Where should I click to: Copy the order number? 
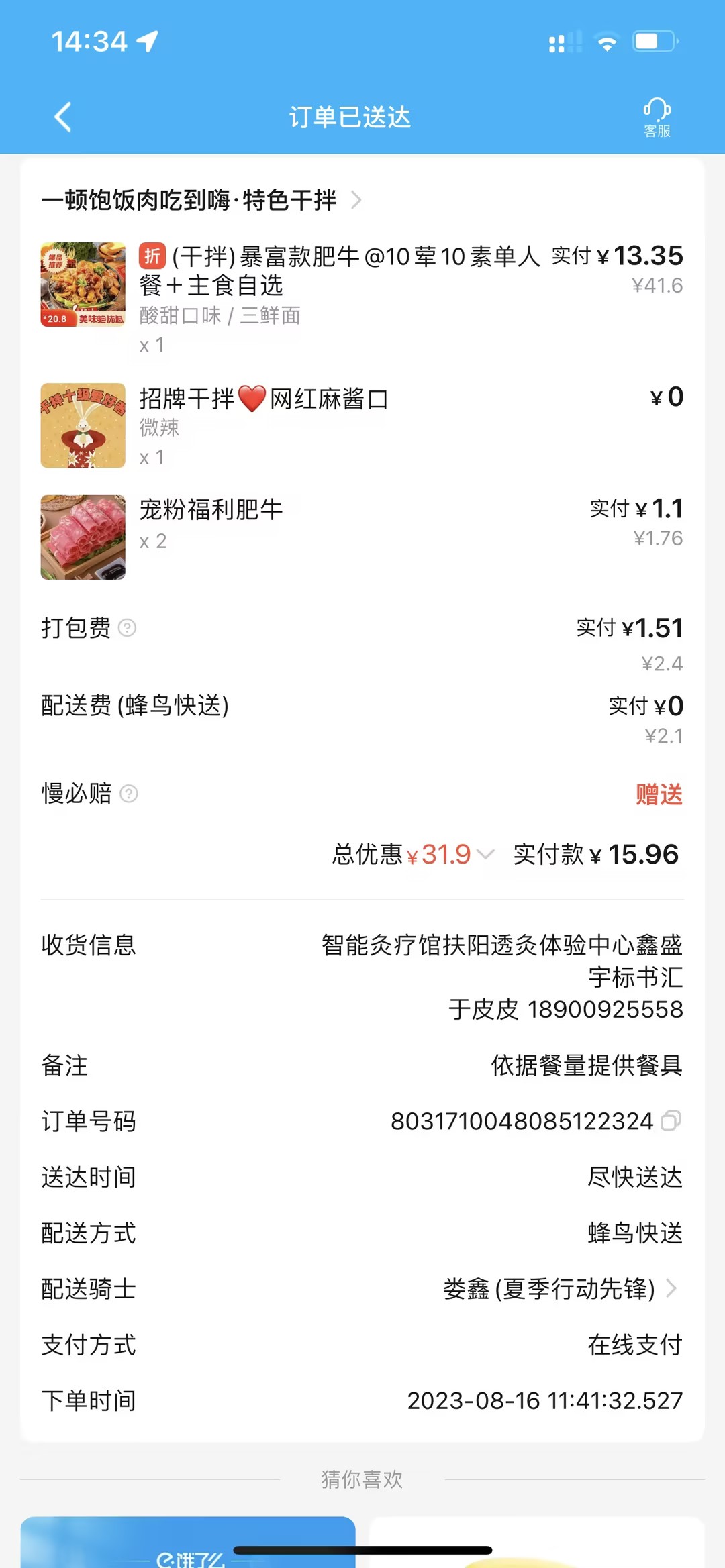coord(671,1120)
